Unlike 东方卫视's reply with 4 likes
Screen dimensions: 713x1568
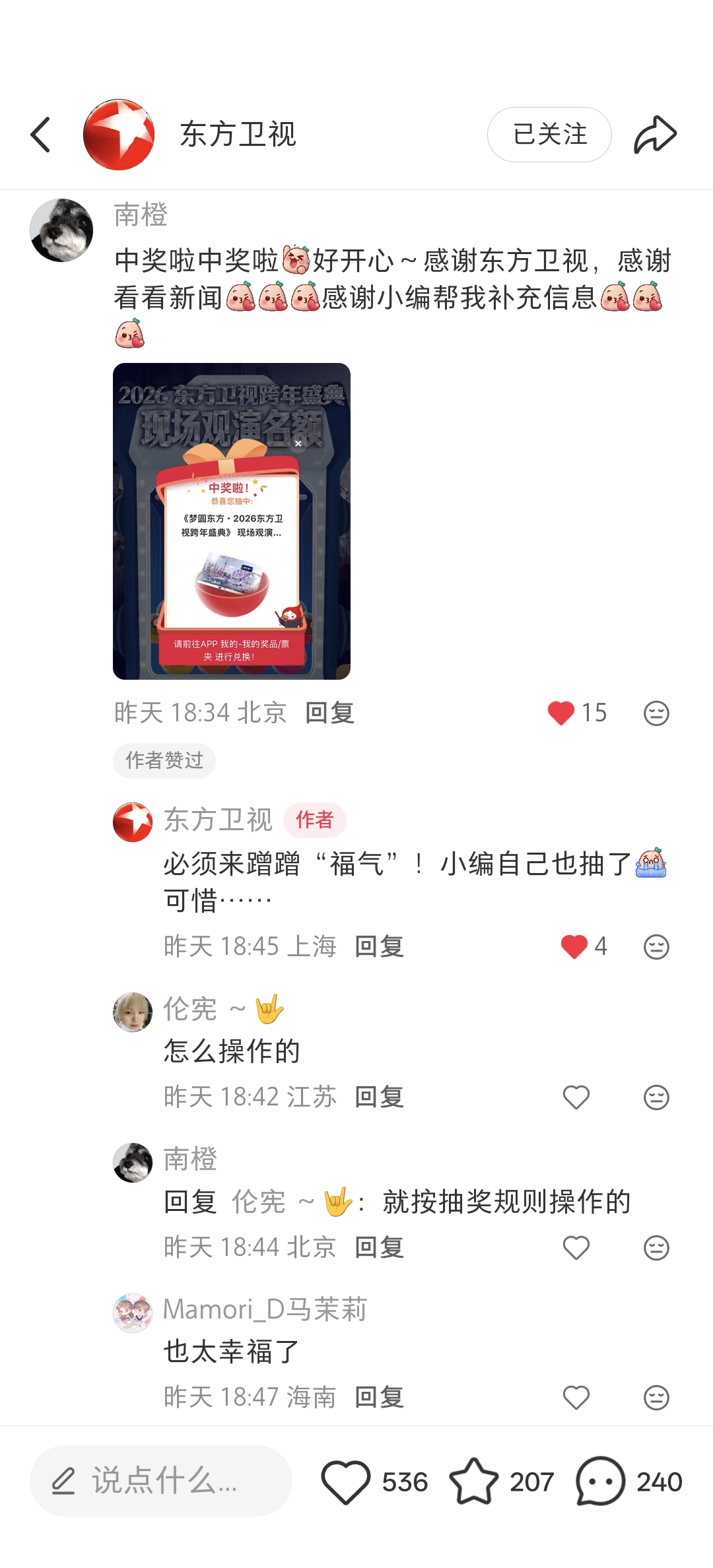click(574, 946)
